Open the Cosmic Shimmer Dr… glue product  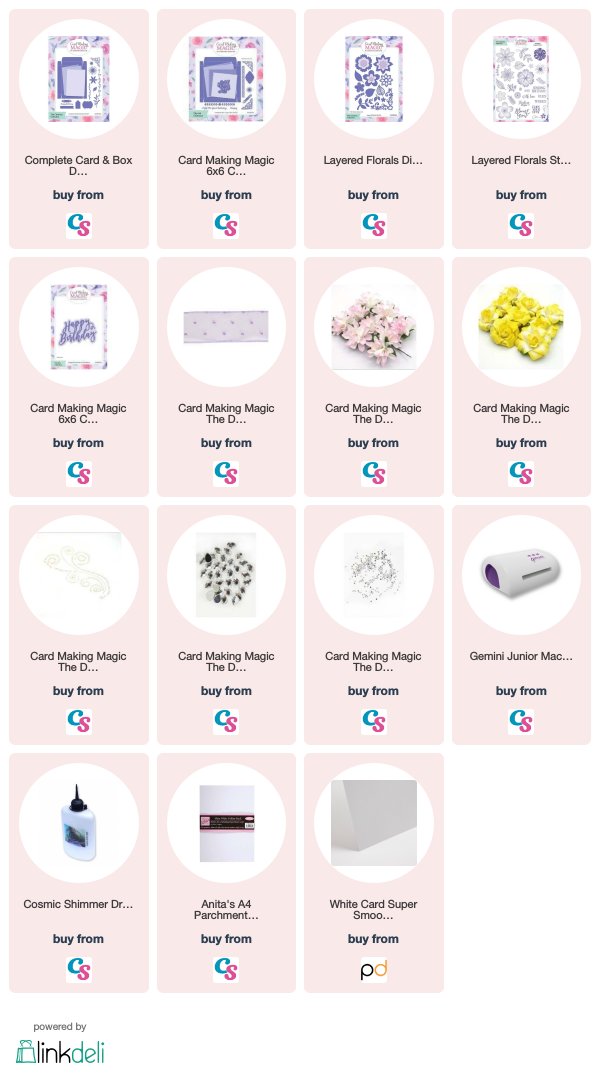pos(78,873)
